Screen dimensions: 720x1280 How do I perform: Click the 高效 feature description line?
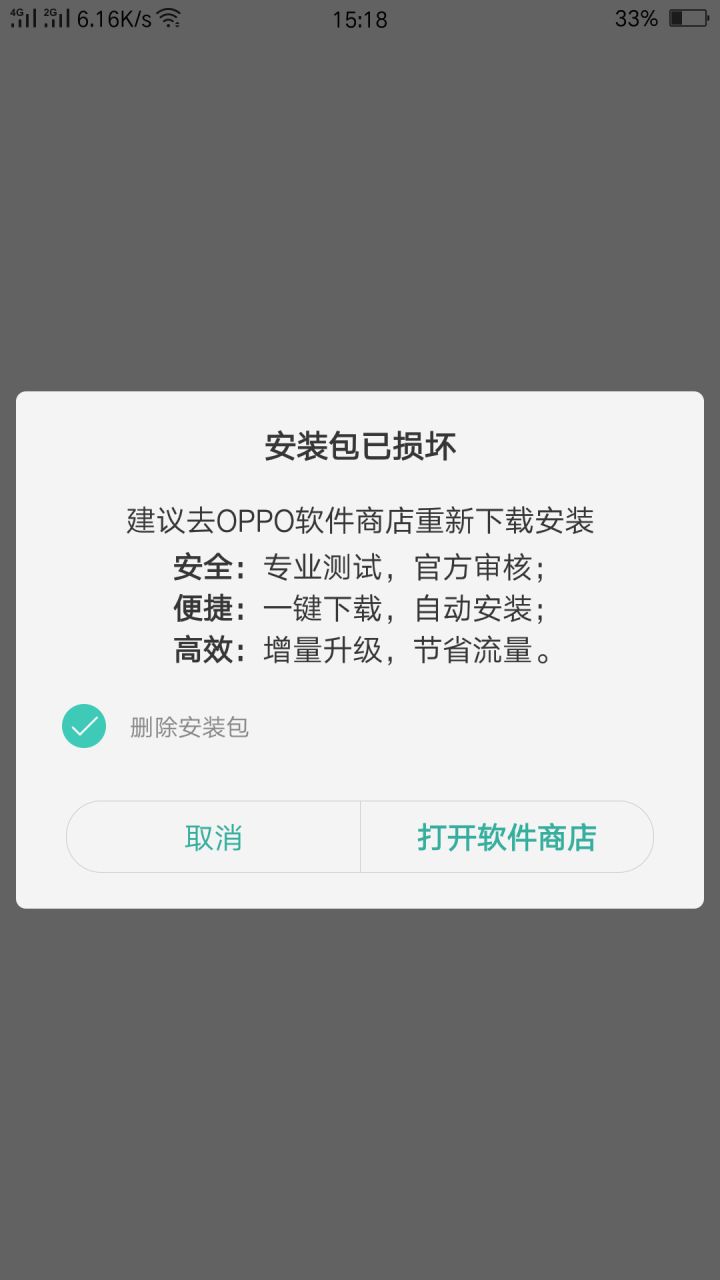click(x=360, y=650)
